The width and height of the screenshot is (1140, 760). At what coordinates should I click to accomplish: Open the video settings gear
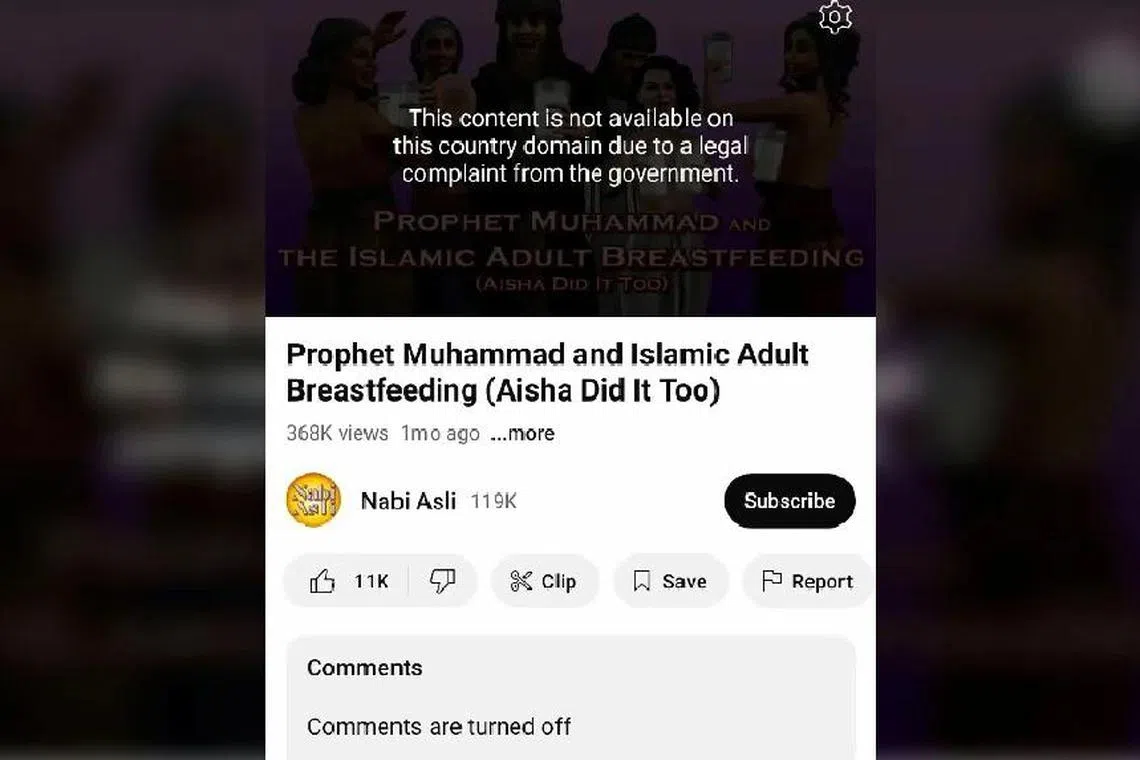point(835,17)
